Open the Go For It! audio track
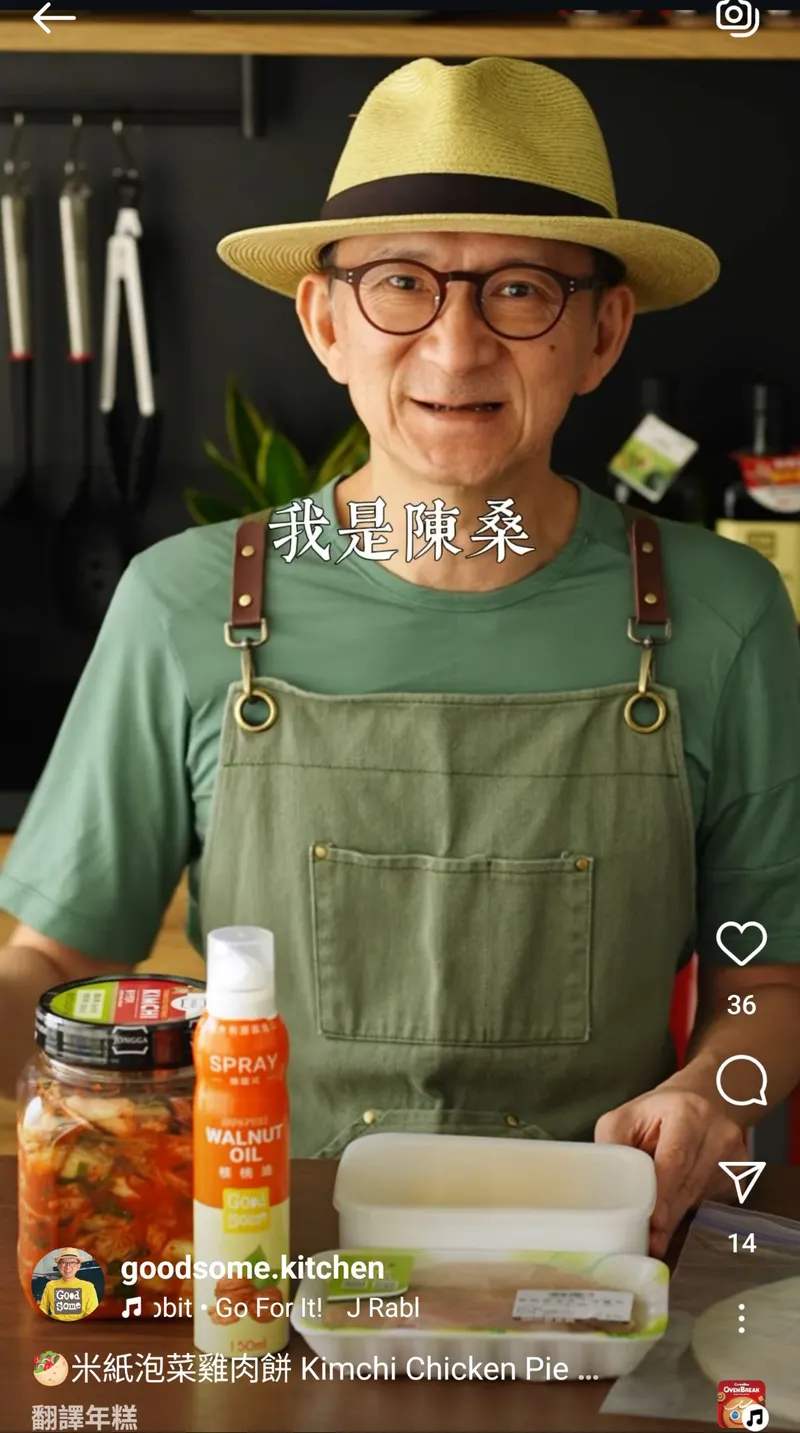 pyautogui.click(x=270, y=1308)
